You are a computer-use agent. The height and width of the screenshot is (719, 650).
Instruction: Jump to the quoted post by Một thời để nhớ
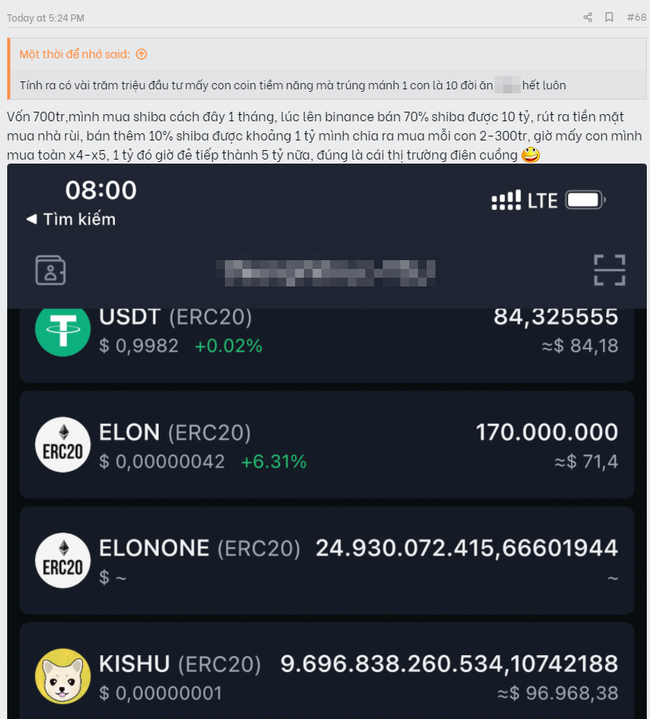tap(141, 54)
